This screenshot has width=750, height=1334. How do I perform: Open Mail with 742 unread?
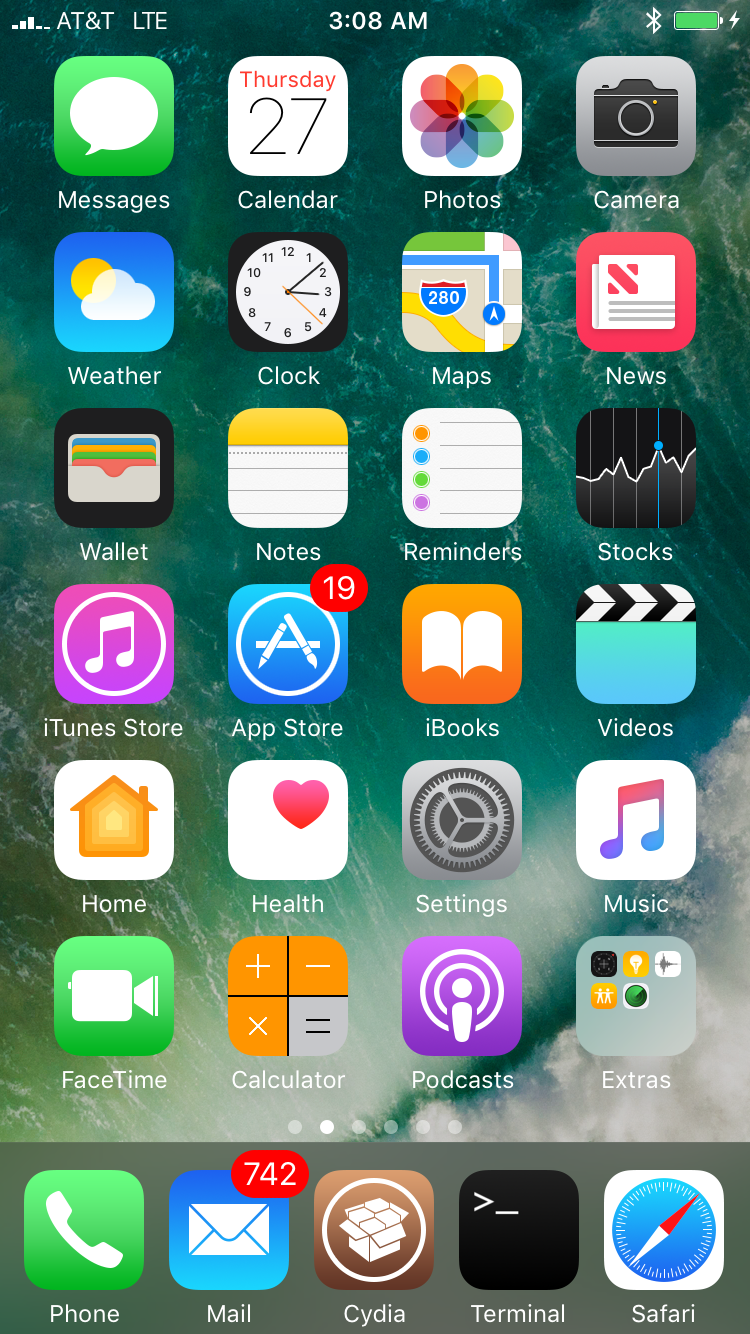[x=229, y=1230]
